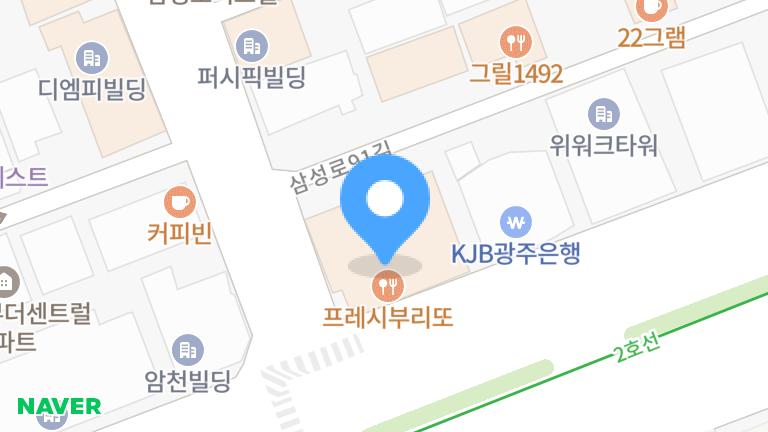768x432 pixels.
Task: Select the KJB광주은행 bank marker
Action: coord(516,222)
